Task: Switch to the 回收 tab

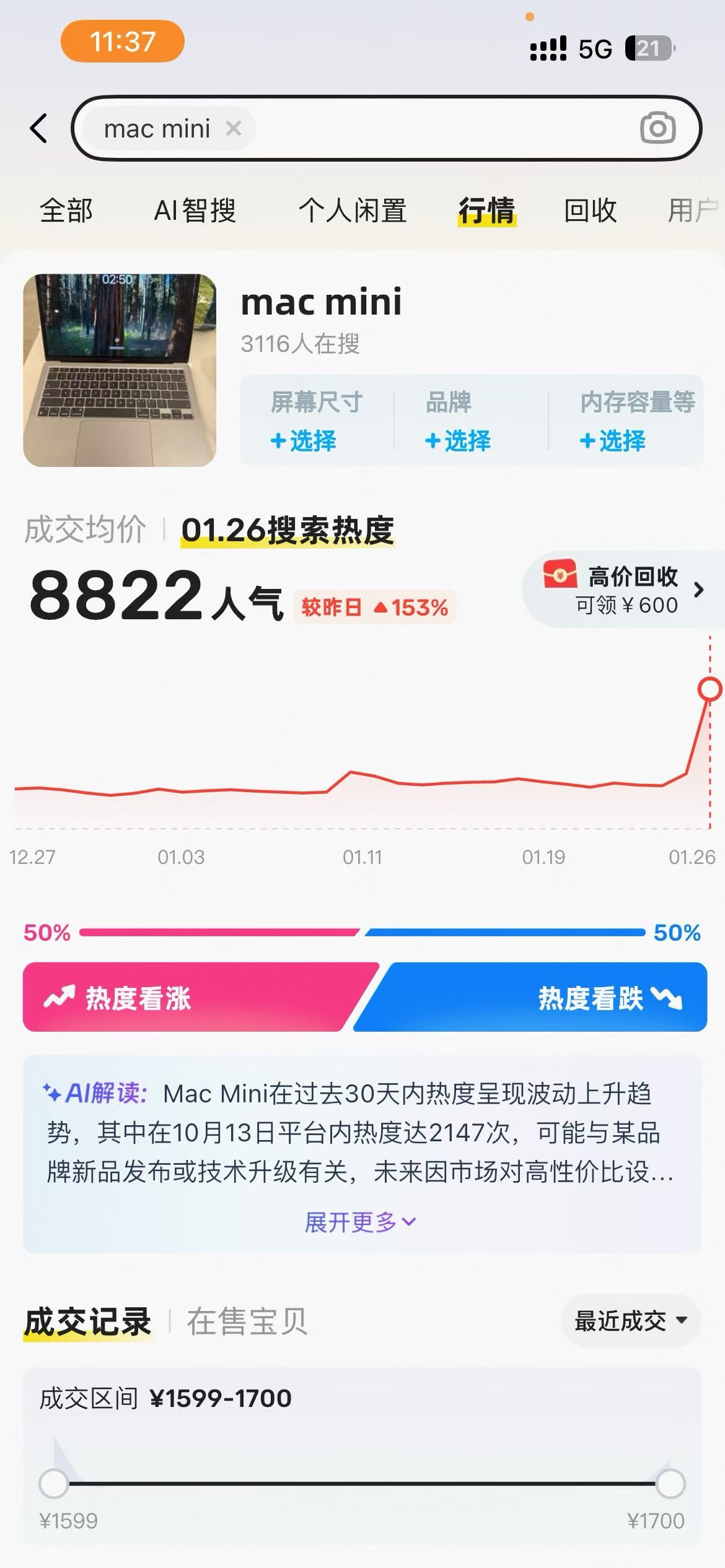Action: click(590, 210)
